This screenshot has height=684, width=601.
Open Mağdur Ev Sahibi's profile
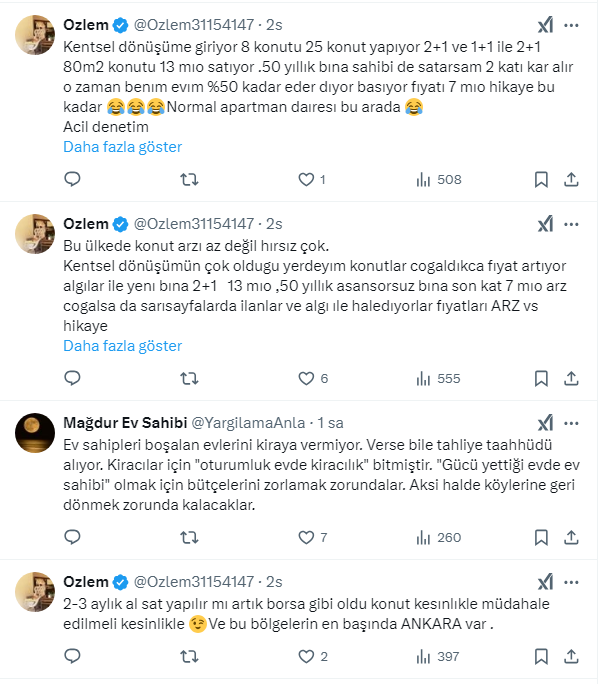122,424
